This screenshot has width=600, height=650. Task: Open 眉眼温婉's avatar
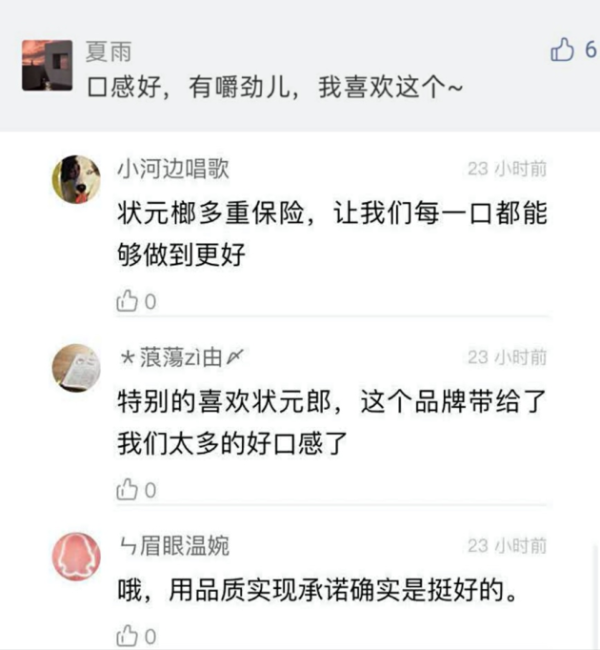76,555
